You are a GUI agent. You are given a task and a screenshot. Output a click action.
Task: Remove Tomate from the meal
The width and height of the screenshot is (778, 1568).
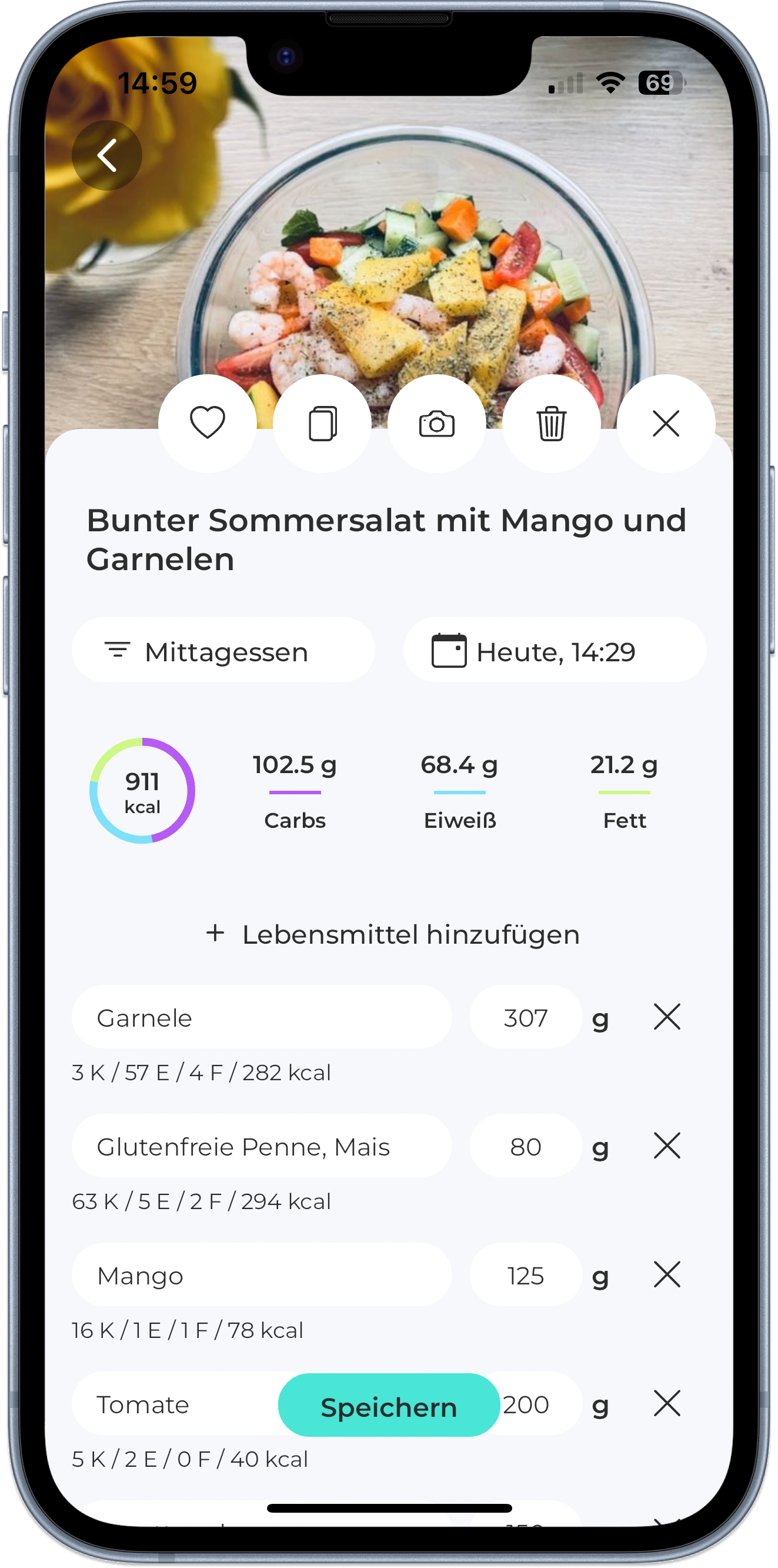click(x=666, y=1404)
